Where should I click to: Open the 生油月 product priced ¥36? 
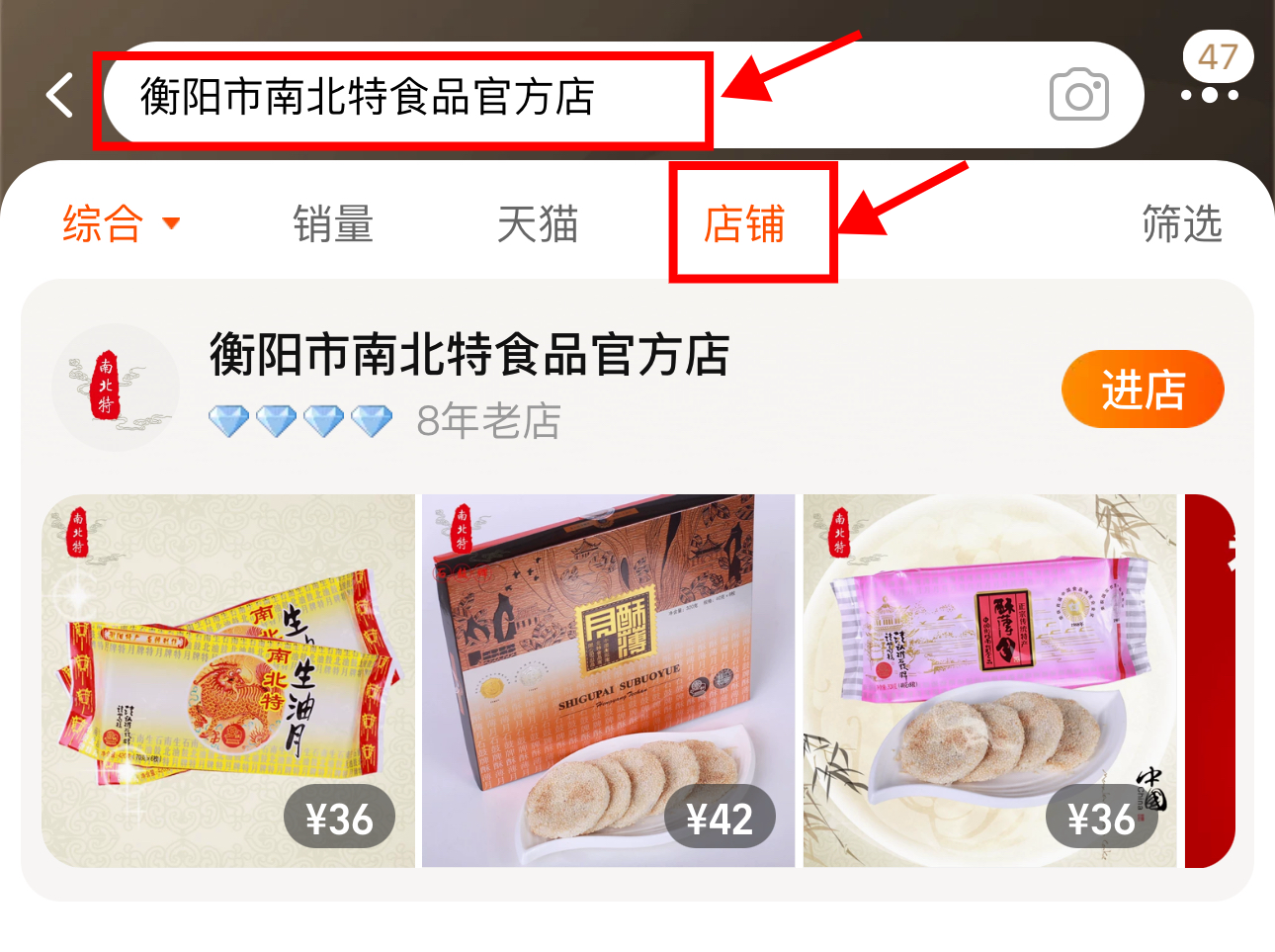(x=228, y=681)
